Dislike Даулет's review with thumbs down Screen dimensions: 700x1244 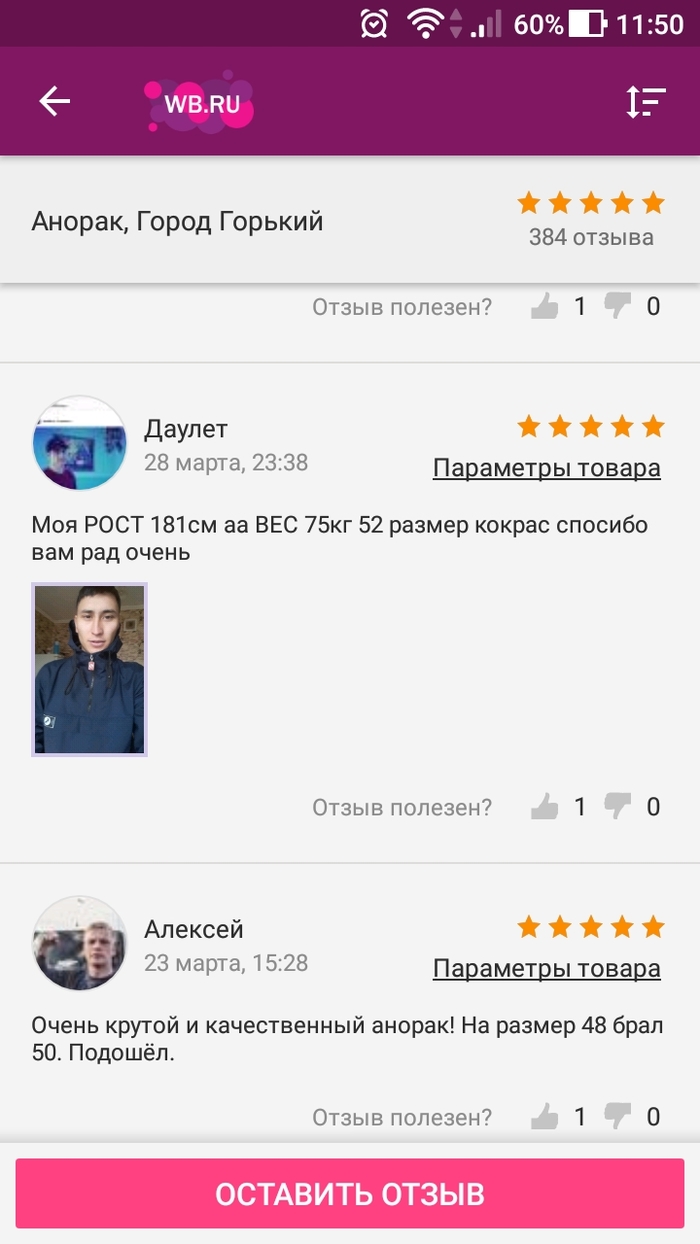pos(619,806)
